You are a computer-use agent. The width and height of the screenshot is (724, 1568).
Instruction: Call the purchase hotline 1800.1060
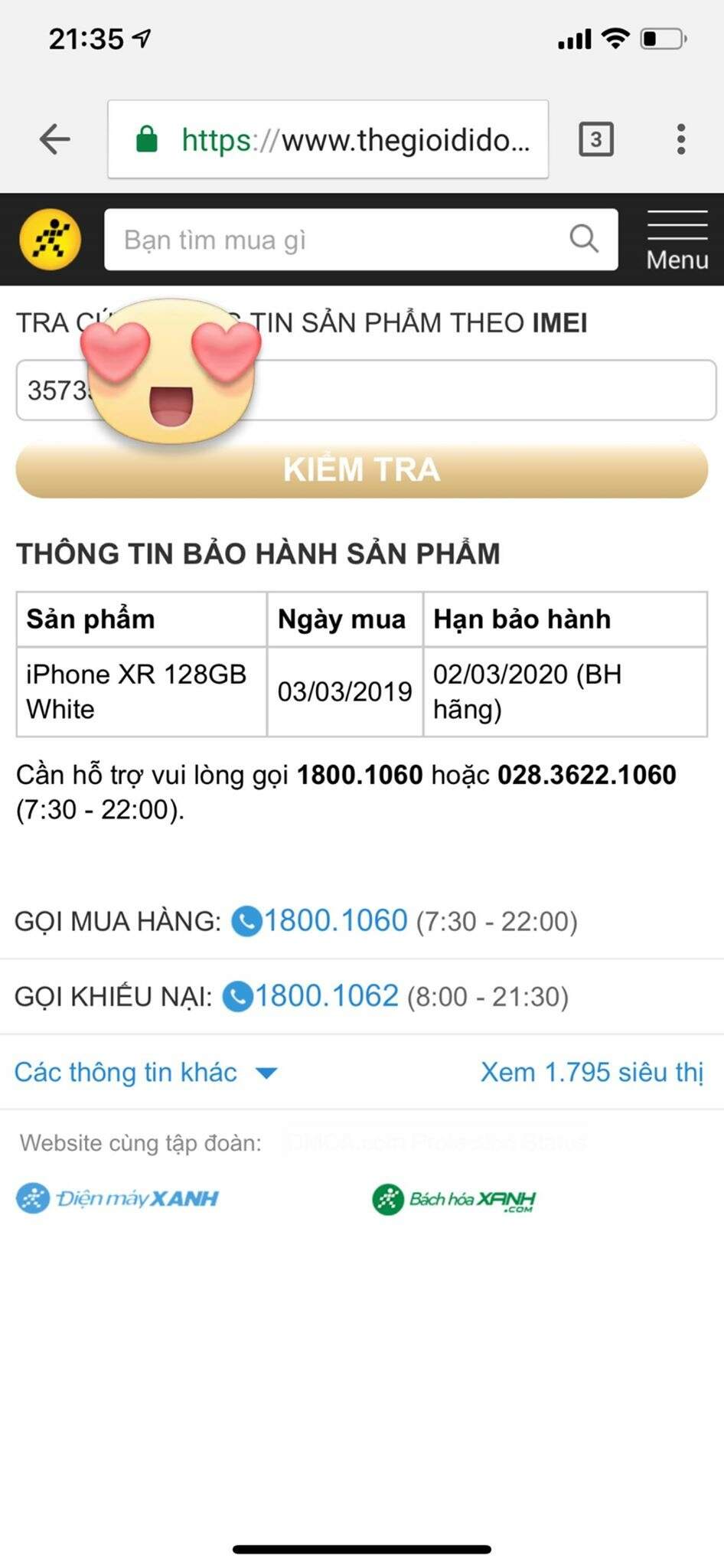[x=334, y=920]
